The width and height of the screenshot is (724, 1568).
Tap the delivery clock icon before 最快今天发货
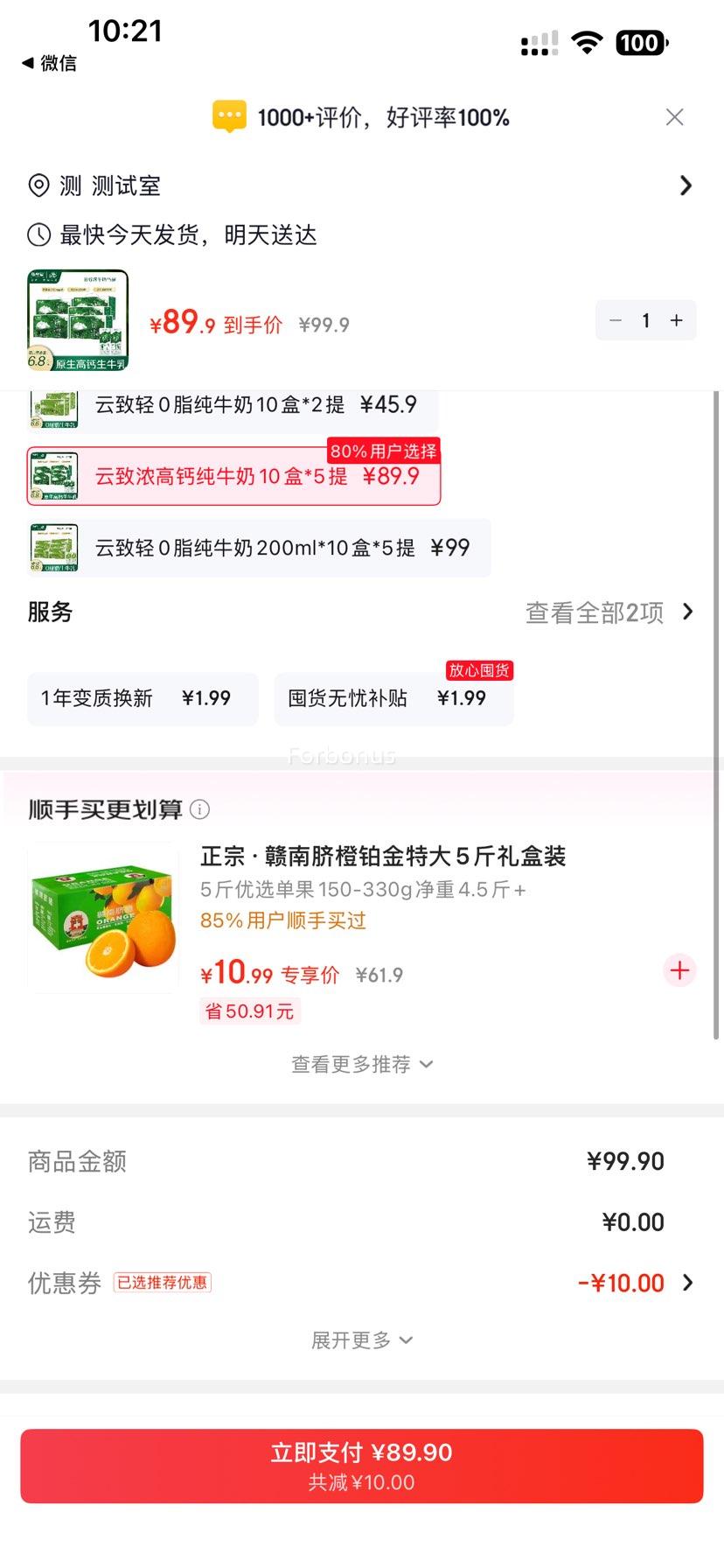pos(38,234)
